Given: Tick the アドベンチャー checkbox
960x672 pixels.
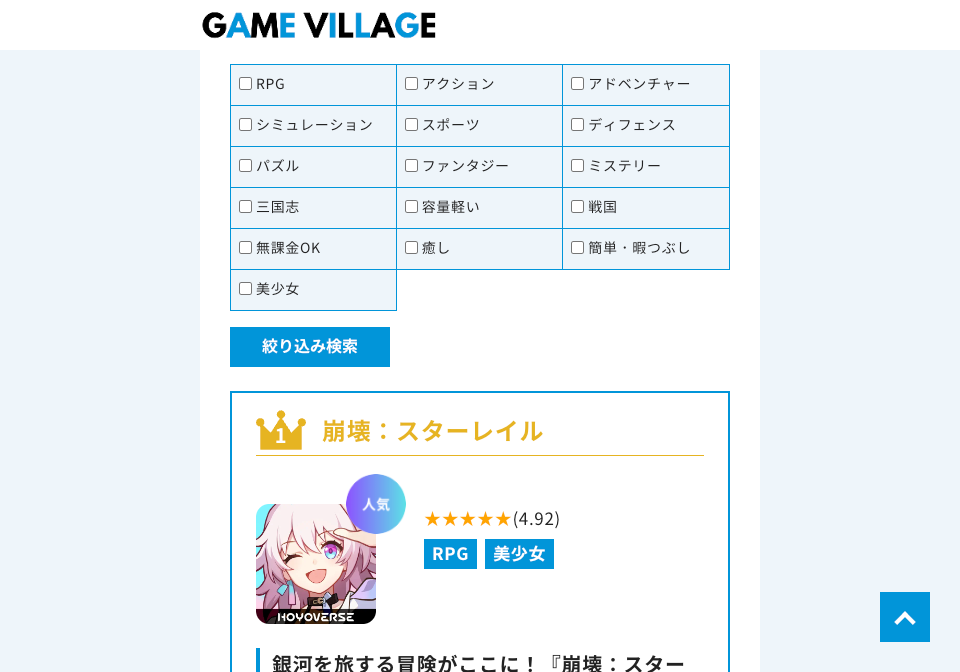Looking at the screenshot, I should pyautogui.click(x=577, y=84).
